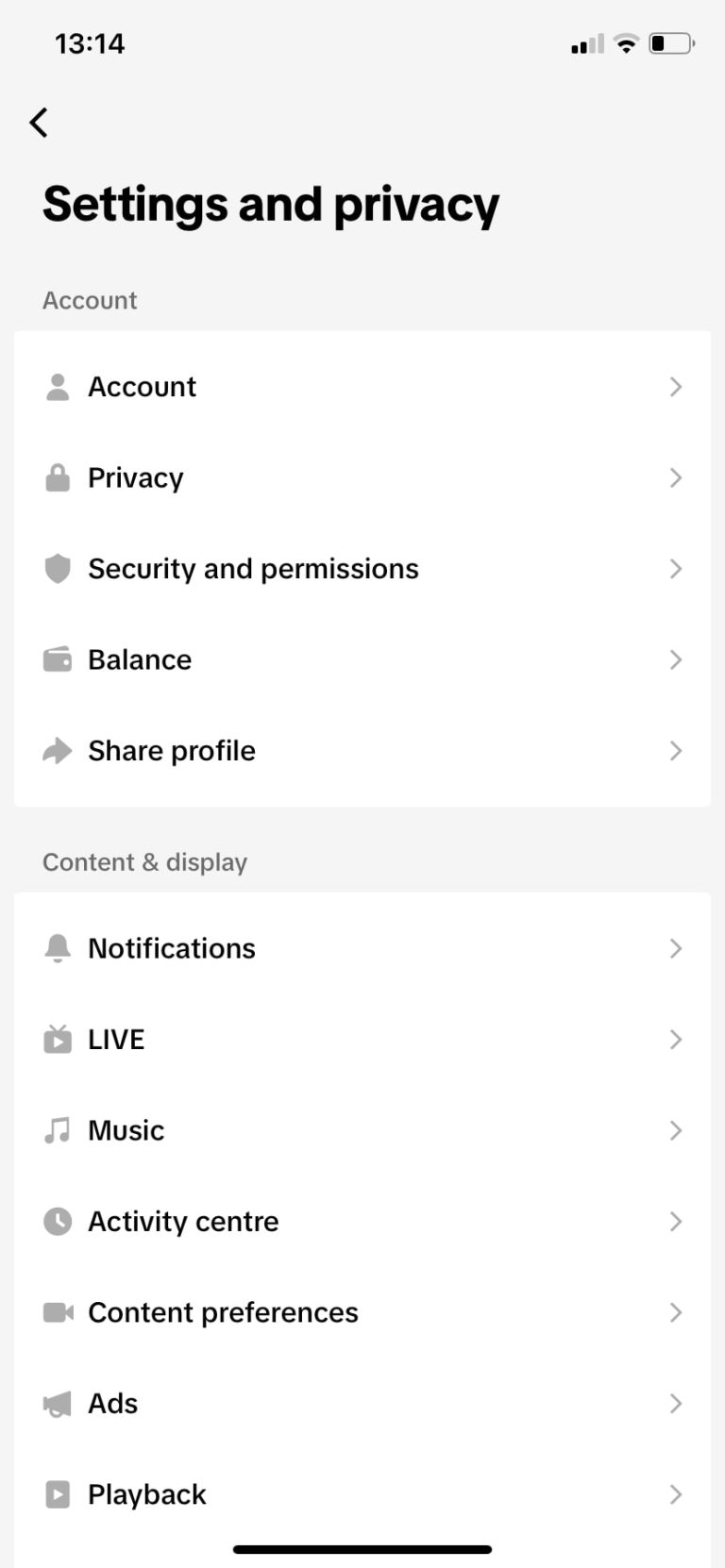Tap the back arrow at top left
The width and height of the screenshot is (725, 1568).
(x=39, y=122)
